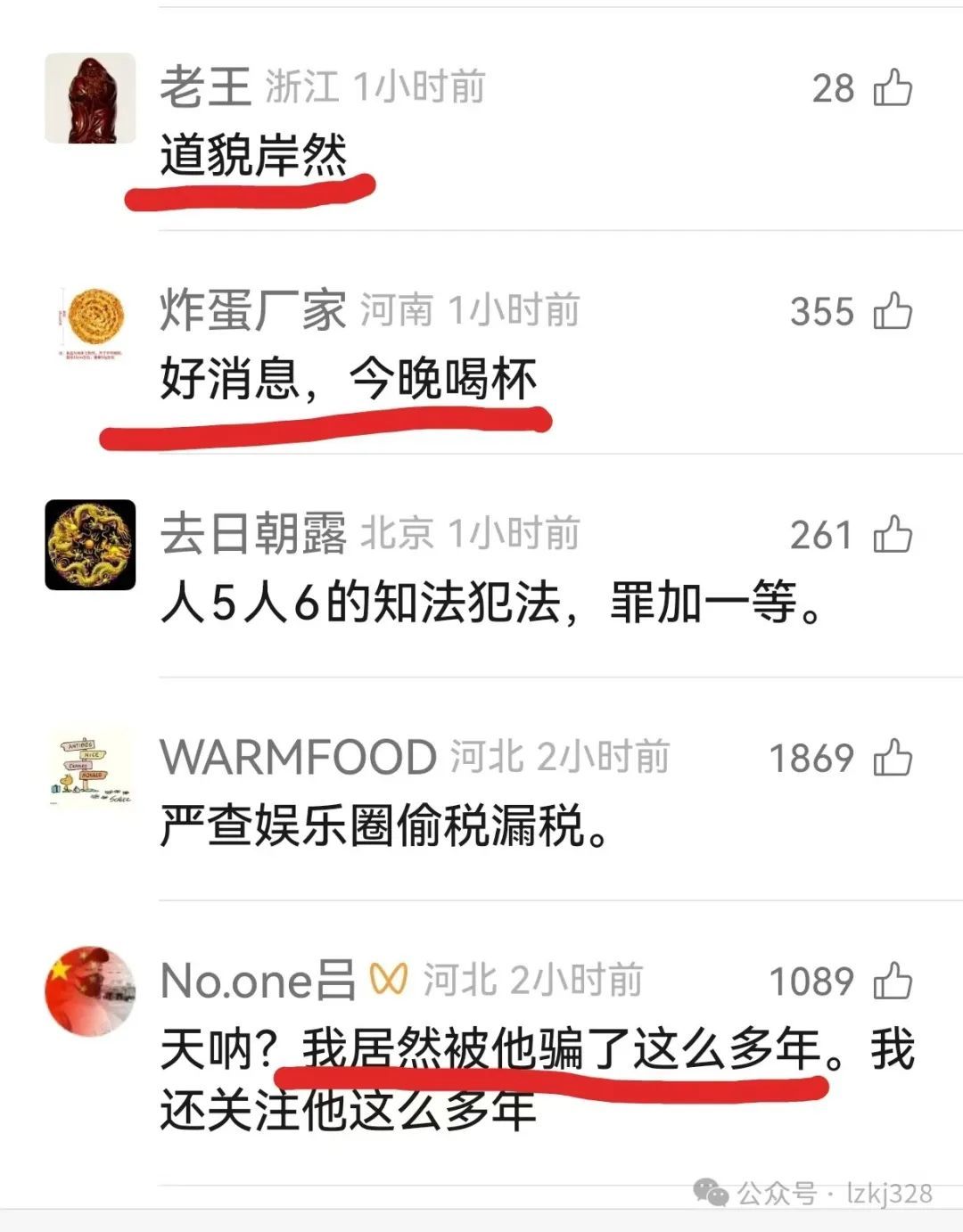Open 炸蛋厂家's profile avatar
The image size is (963, 1232).
click(x=90, y=322)
